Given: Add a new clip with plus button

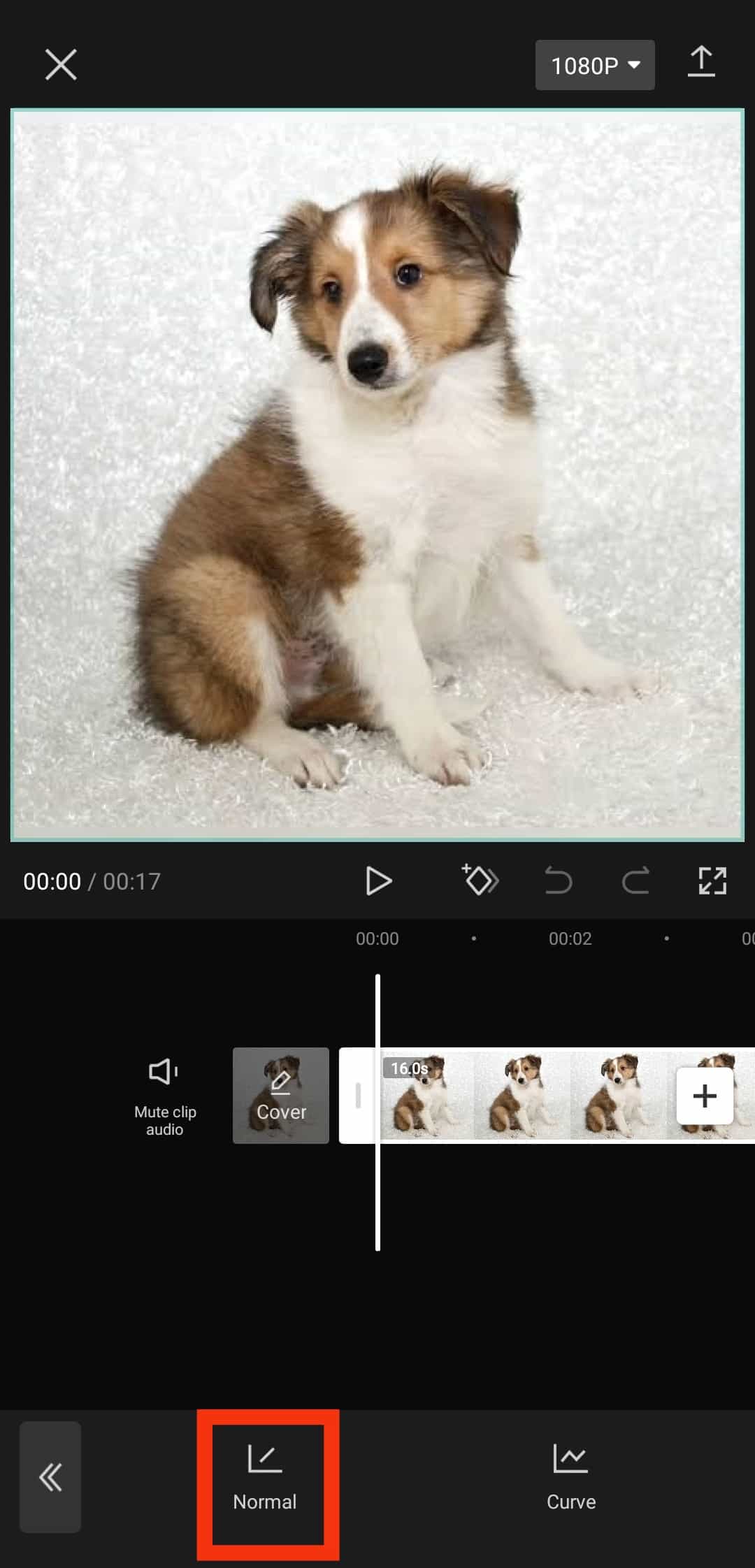Looking at the screenshot, I should 704,1096.
